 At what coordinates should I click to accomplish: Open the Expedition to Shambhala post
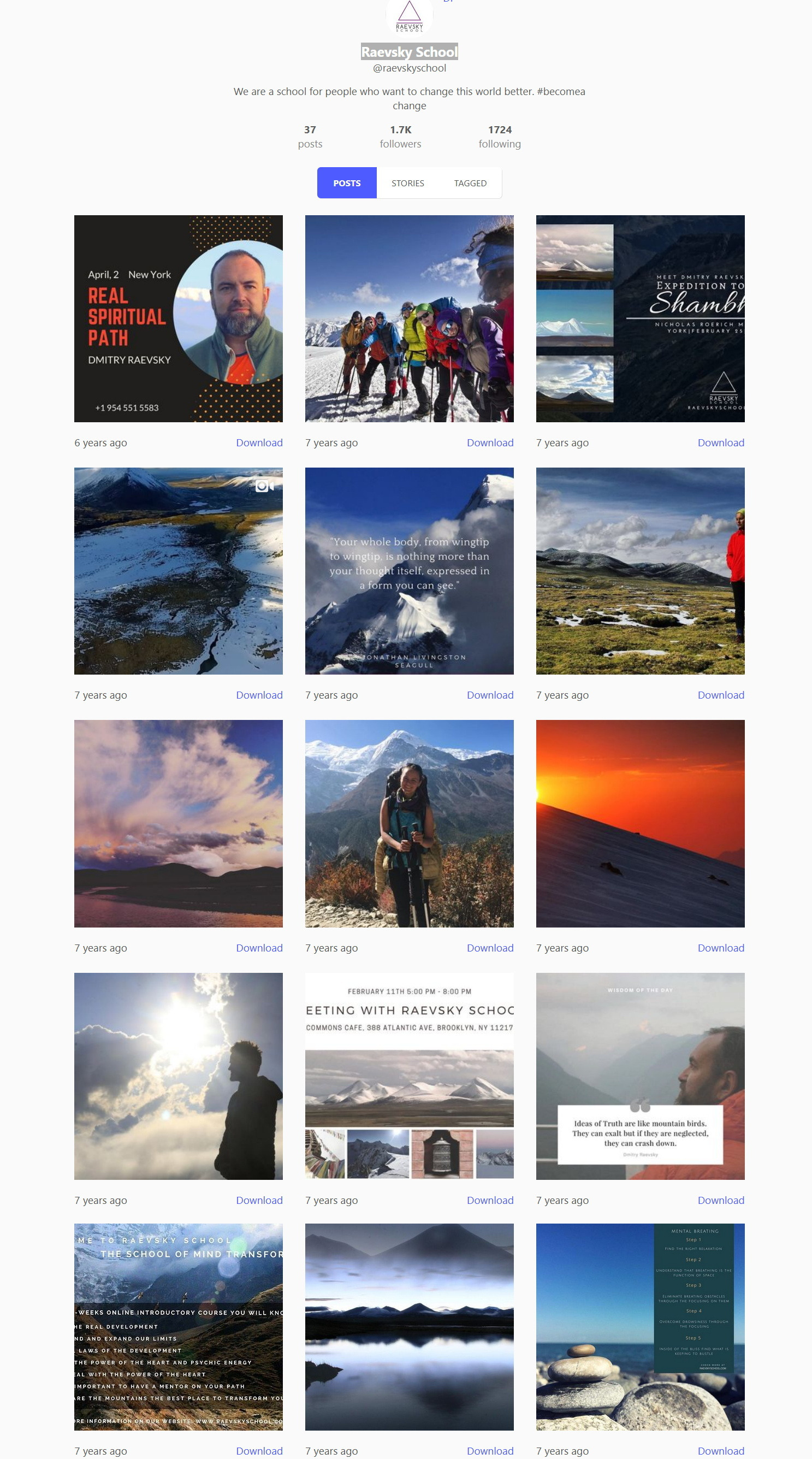pyautogui.click(x=639, y=318)
